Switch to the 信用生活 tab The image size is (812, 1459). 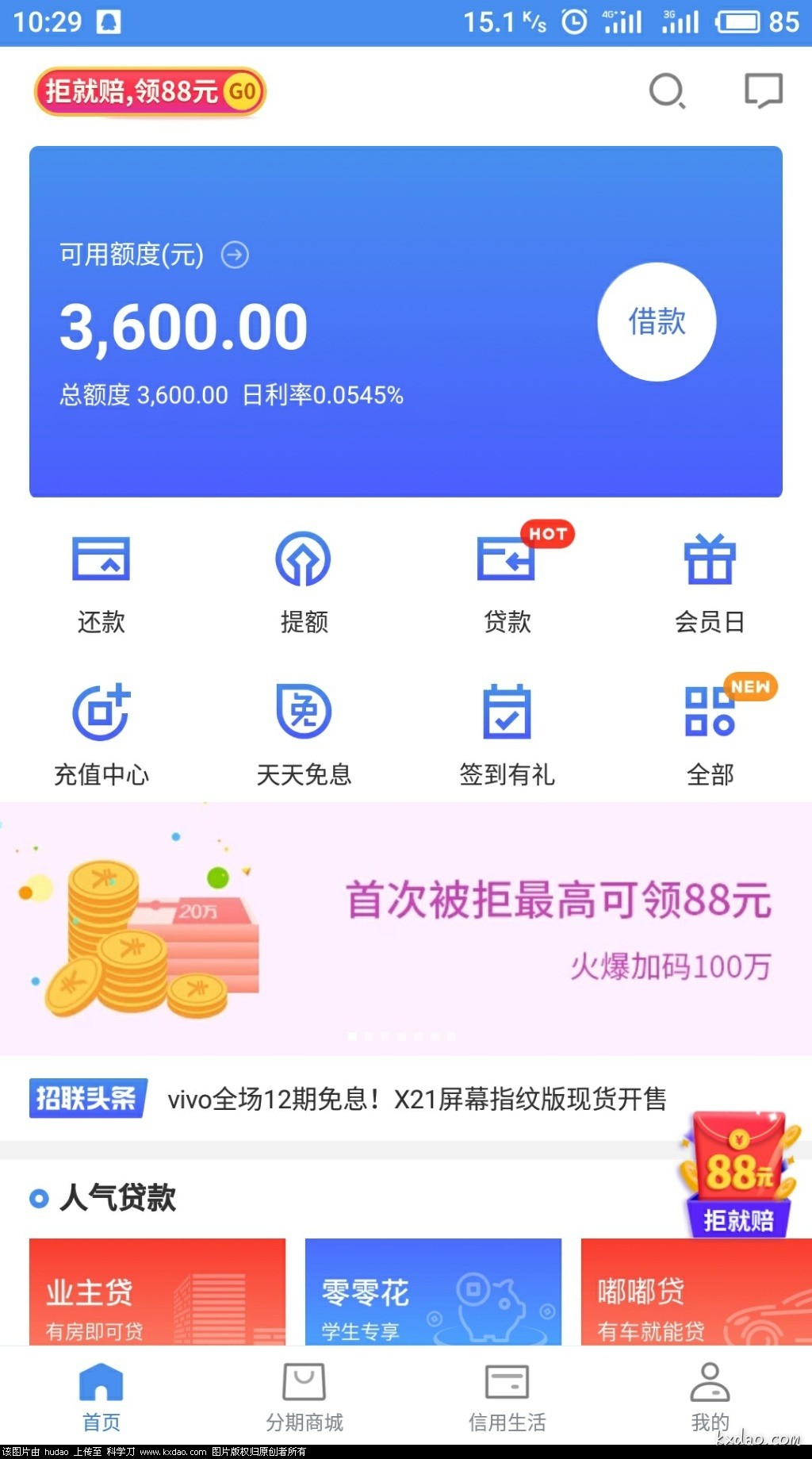[x=507, y=1398]
